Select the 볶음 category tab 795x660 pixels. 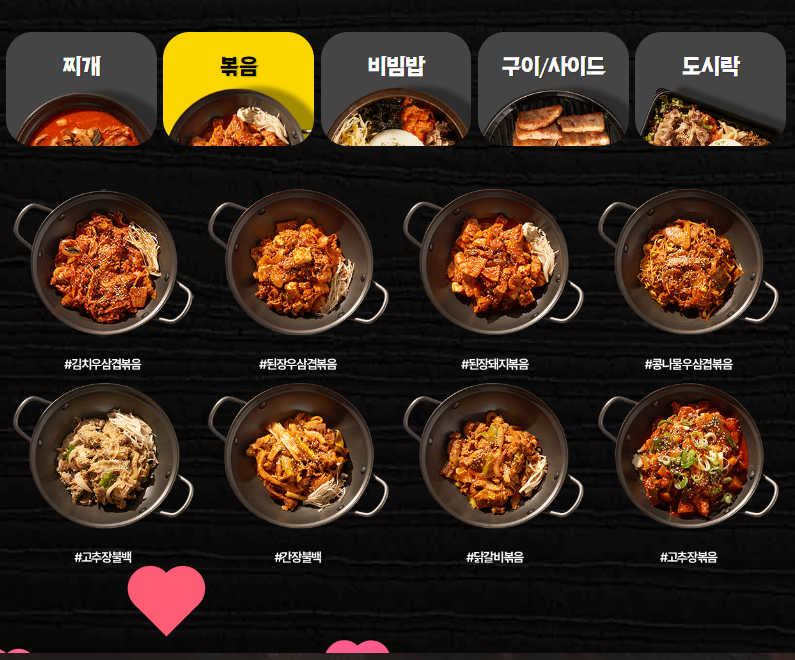point(238,89)
